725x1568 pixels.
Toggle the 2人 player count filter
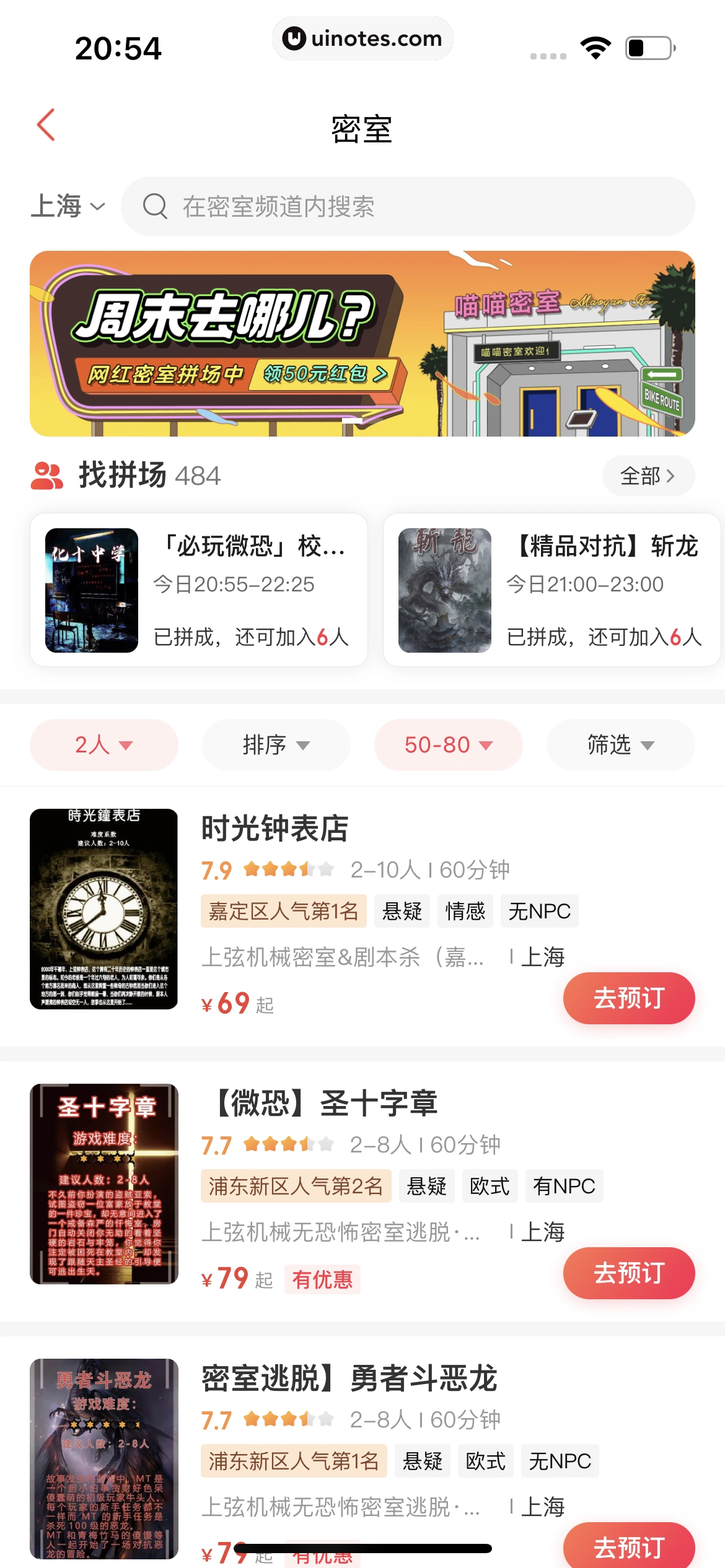(x=103, y=745)
